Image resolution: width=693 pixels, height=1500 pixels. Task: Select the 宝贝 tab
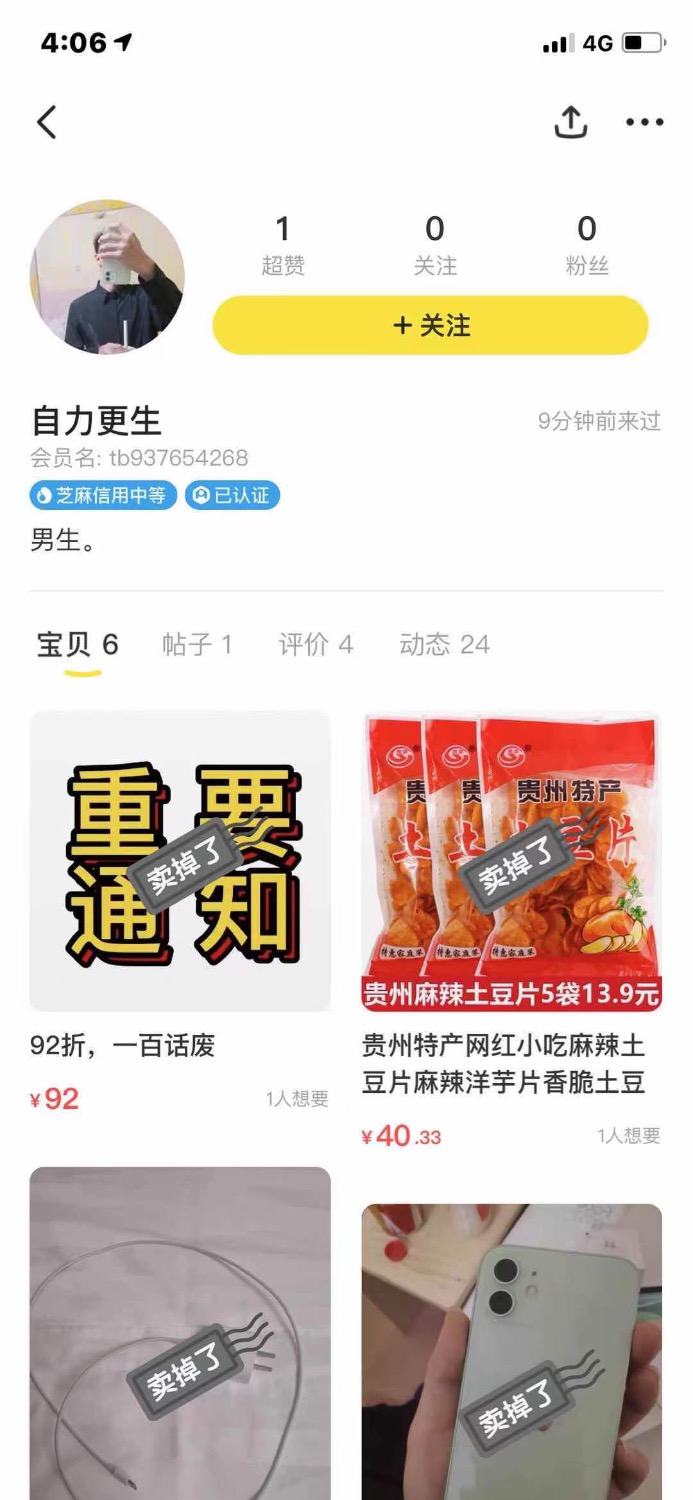click(77, 645)
